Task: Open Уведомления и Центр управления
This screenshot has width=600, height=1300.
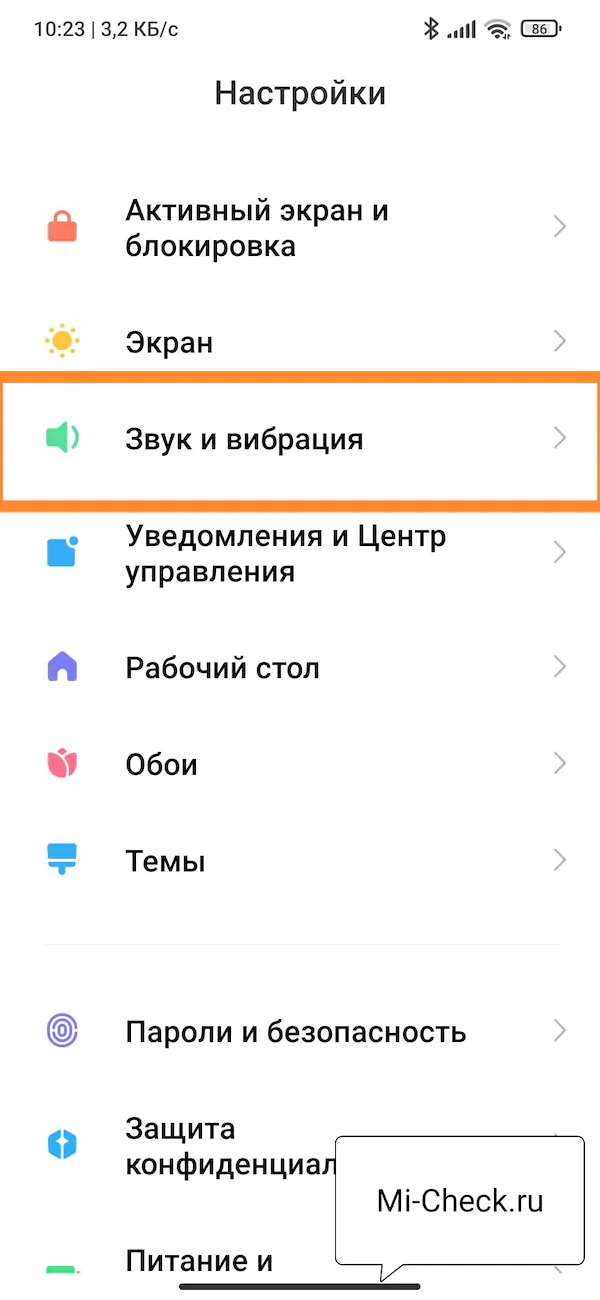Action: (x=300, y=553)
